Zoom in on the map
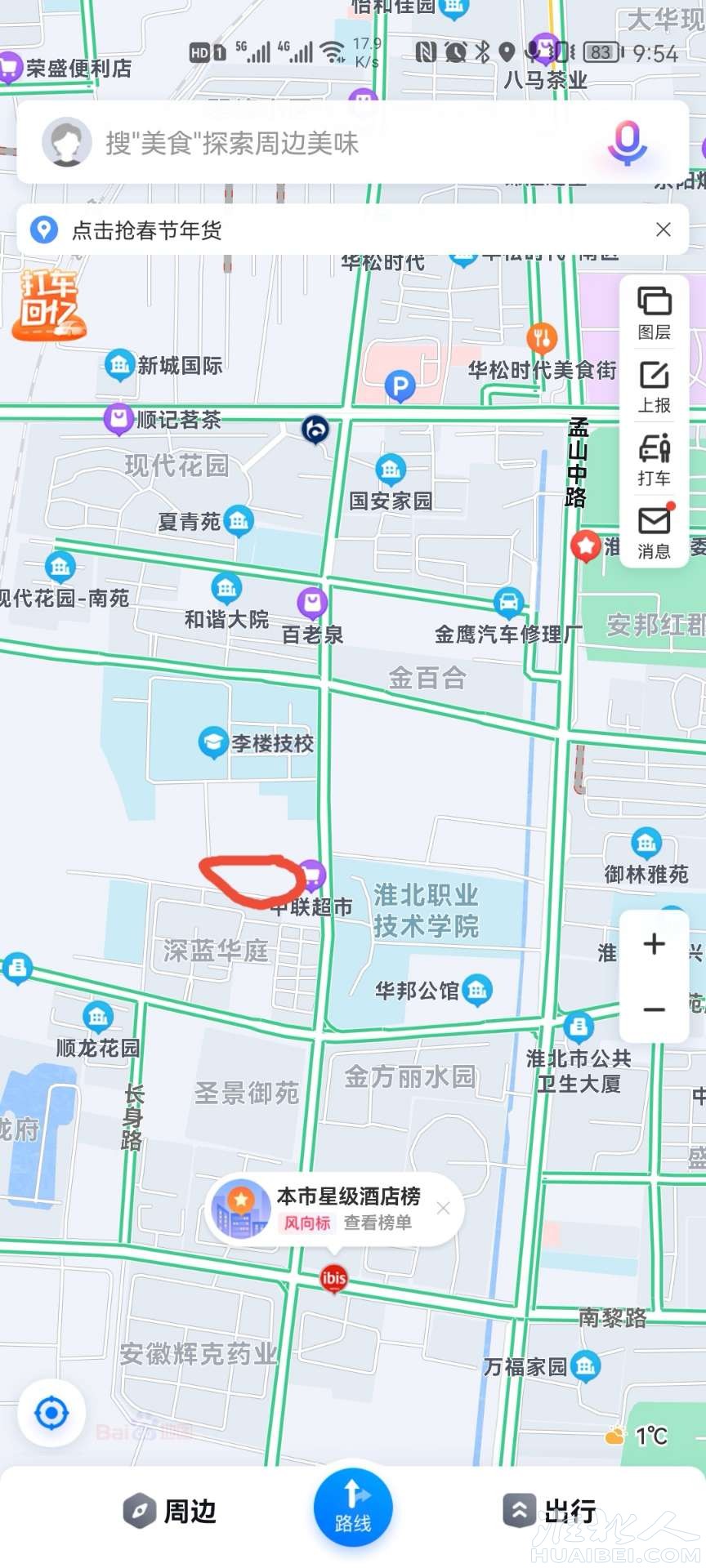 pos(654,945)
